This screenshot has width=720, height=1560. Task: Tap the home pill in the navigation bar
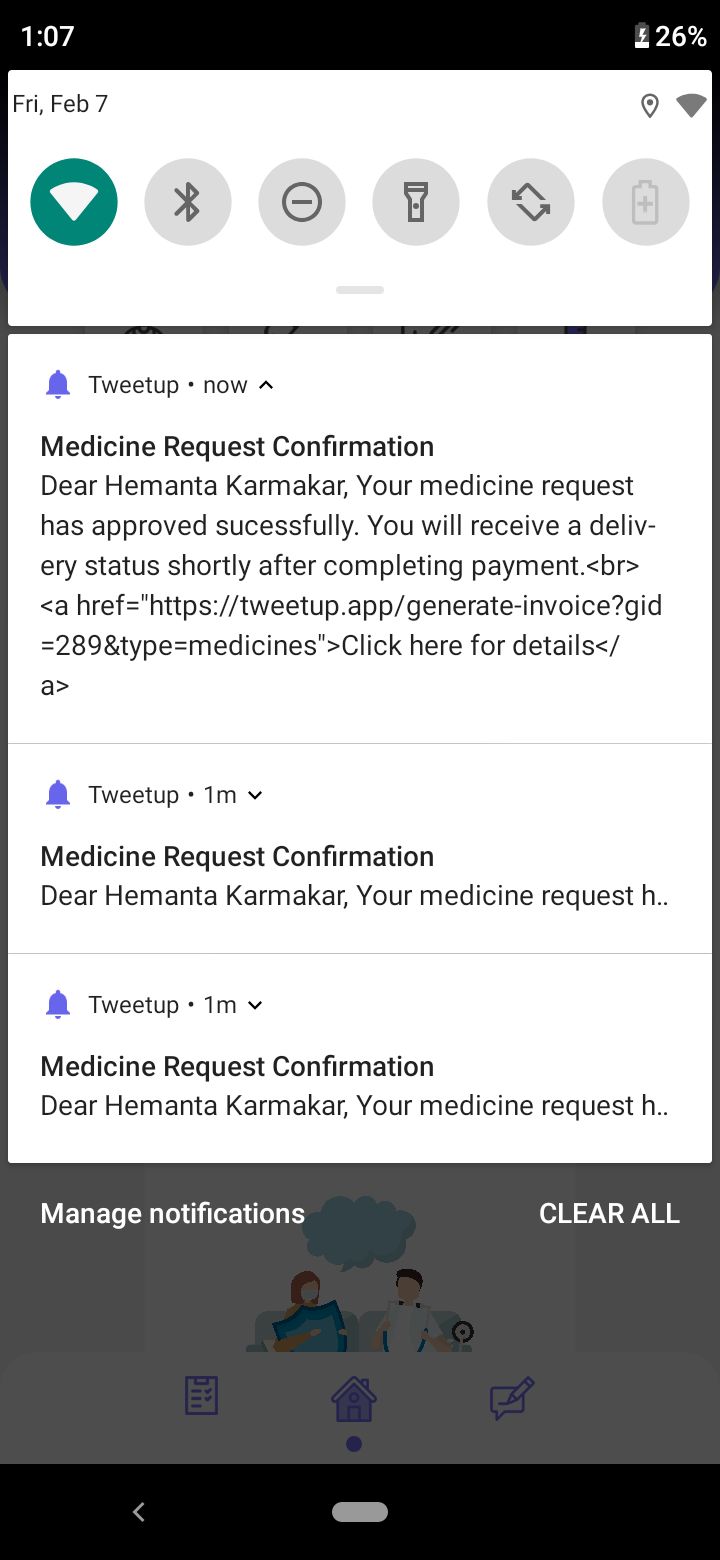[360, 1512]
